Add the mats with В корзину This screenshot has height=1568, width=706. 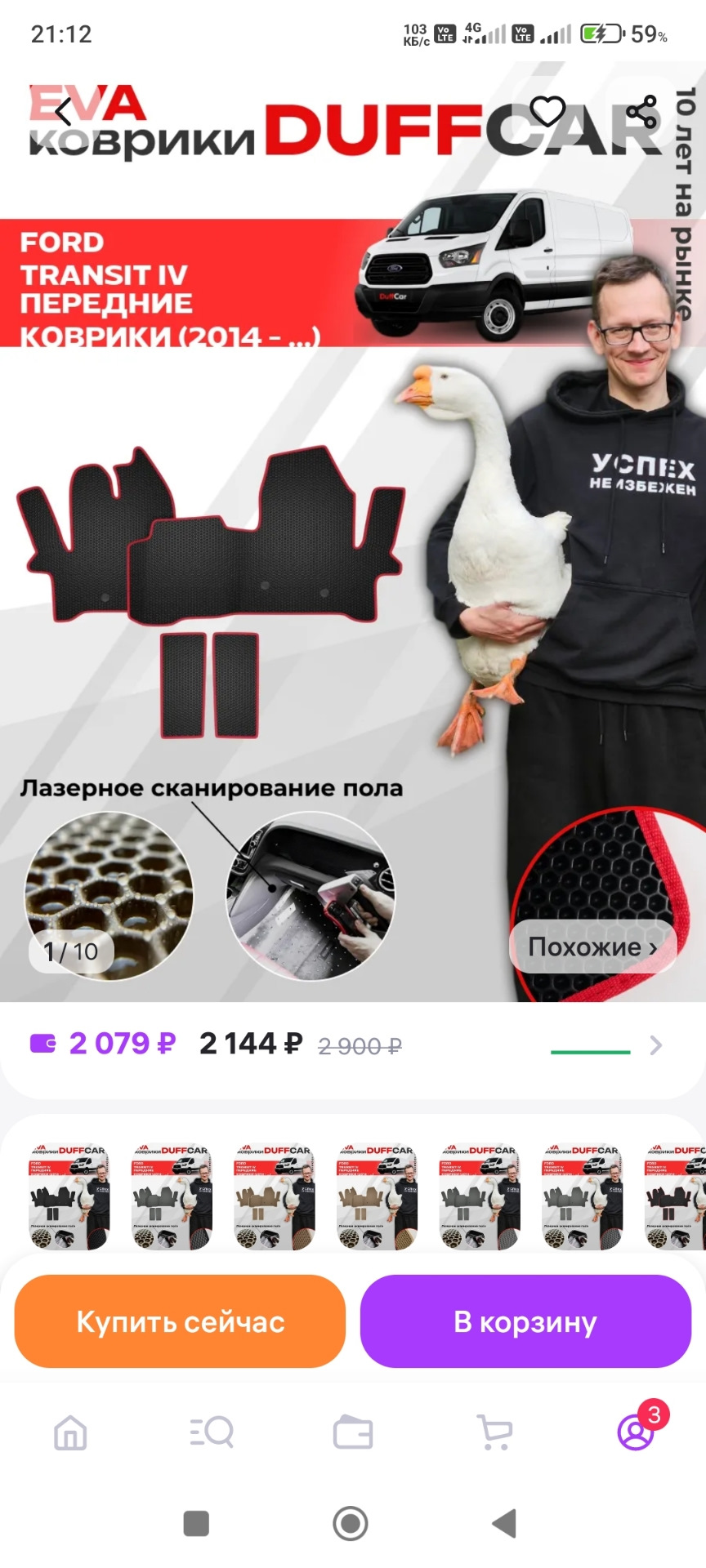[x=525, y=1321]
